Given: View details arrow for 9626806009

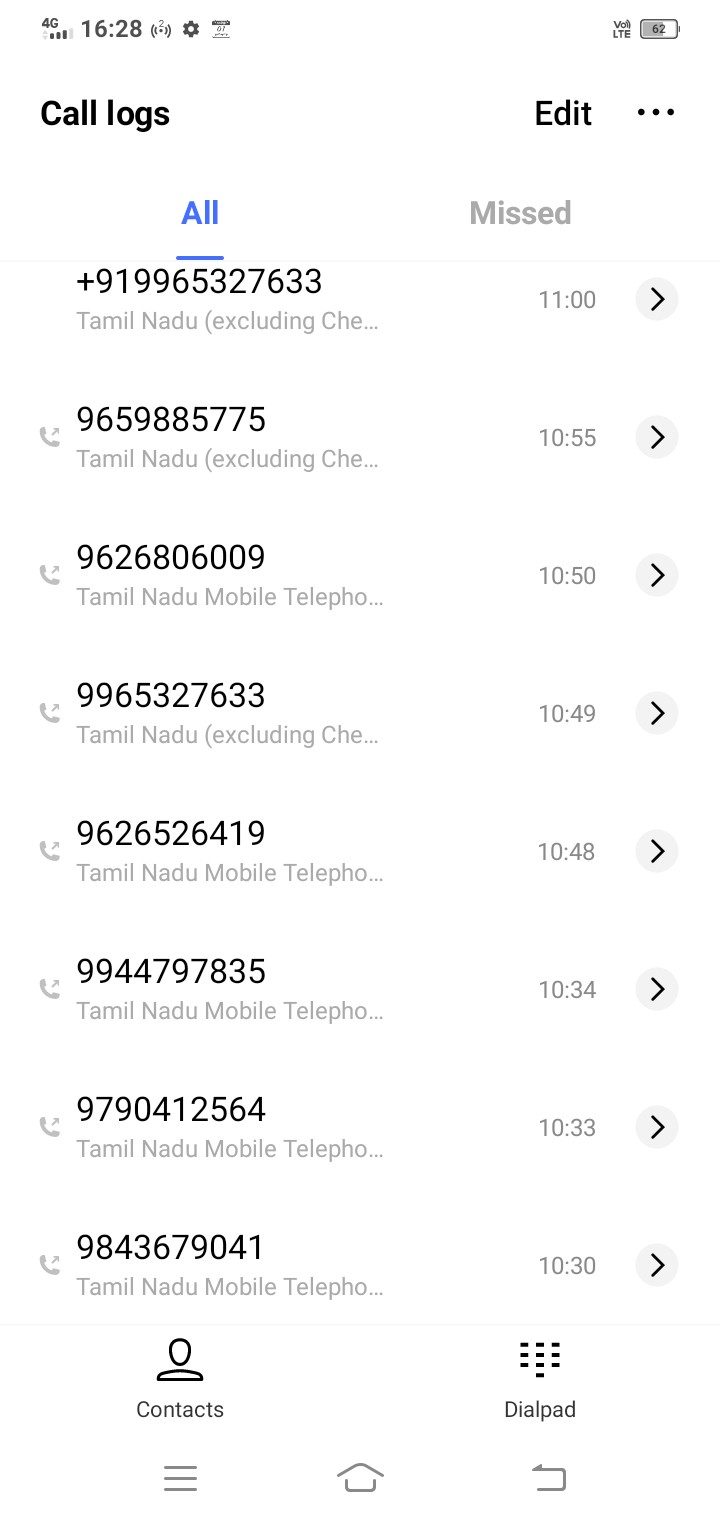Looking at the screenshot, I should [657, 575].
